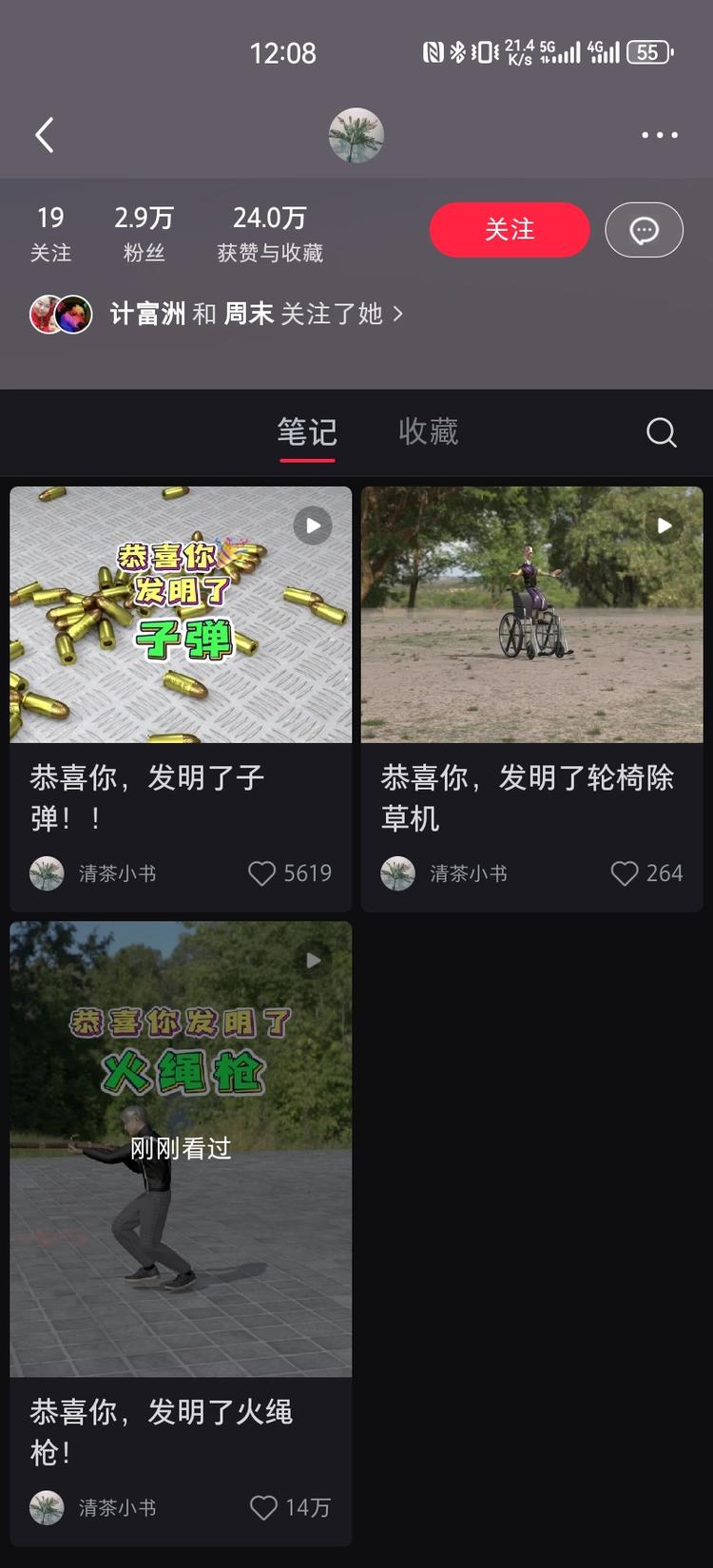
Task: Check the battery indicator at 55
Action: click(x=648, y=52)
